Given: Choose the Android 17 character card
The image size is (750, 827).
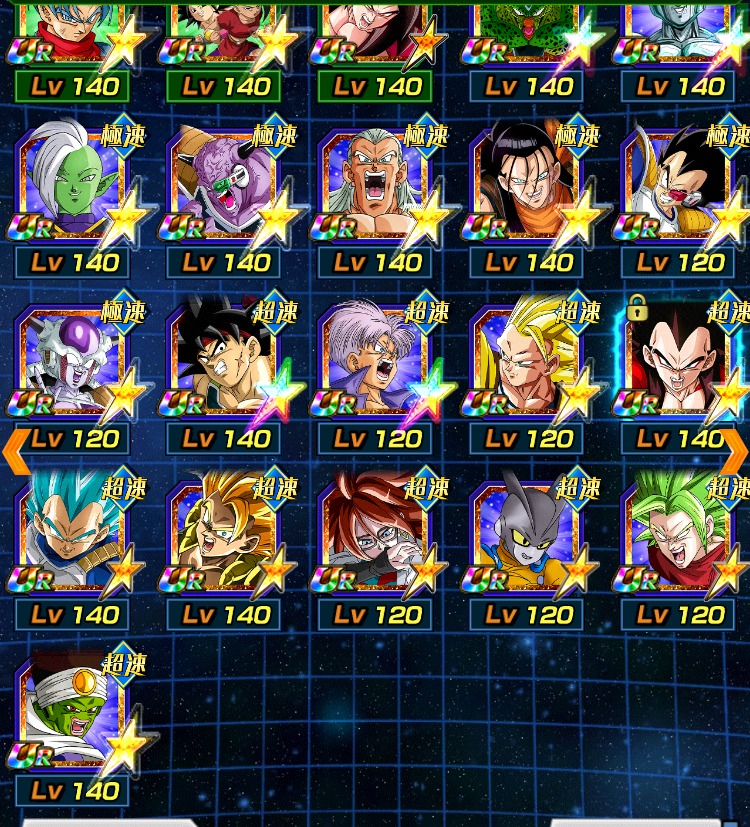Looking at the screenshot, I should pos(528,190).
